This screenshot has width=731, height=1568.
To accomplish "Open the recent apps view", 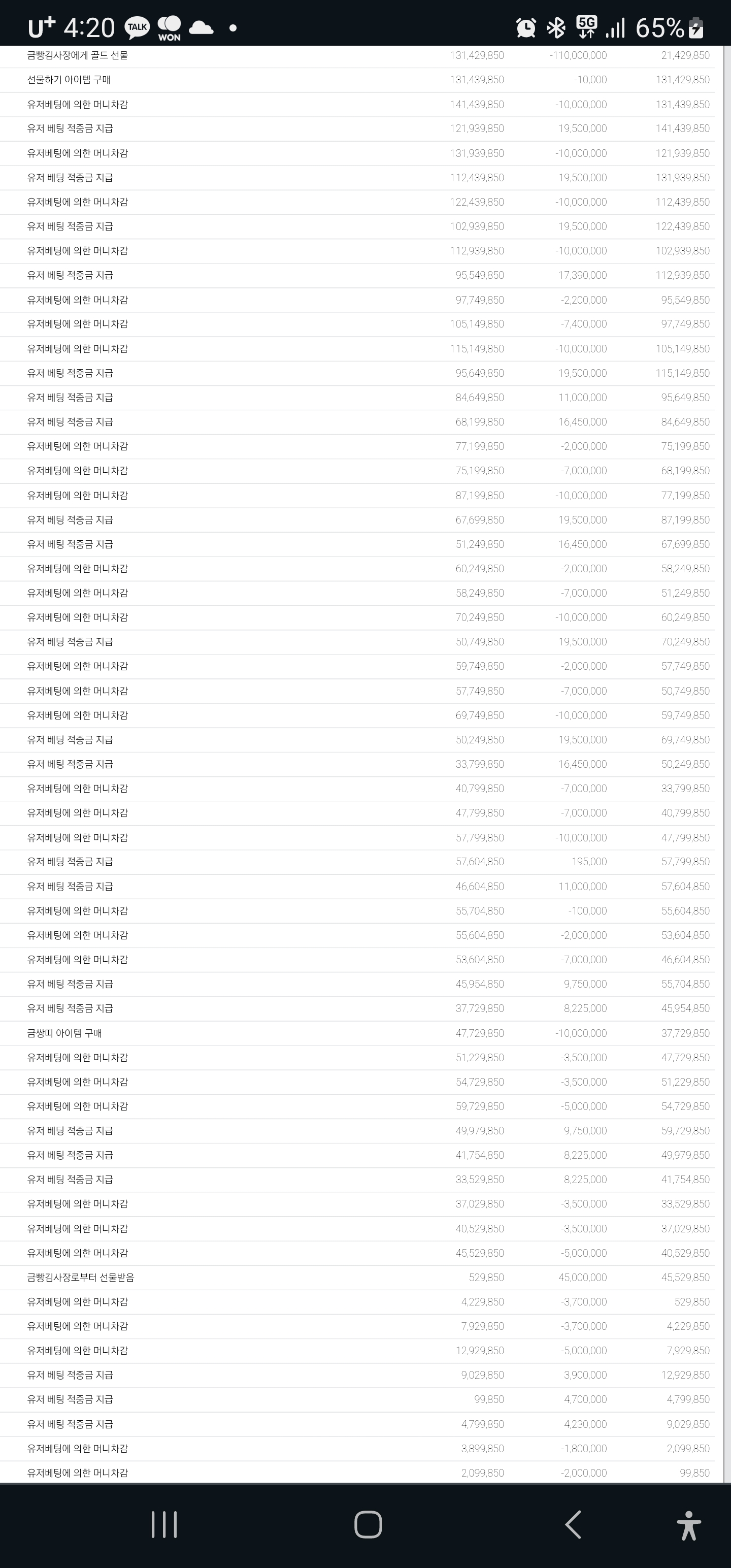I will 164,1524.
